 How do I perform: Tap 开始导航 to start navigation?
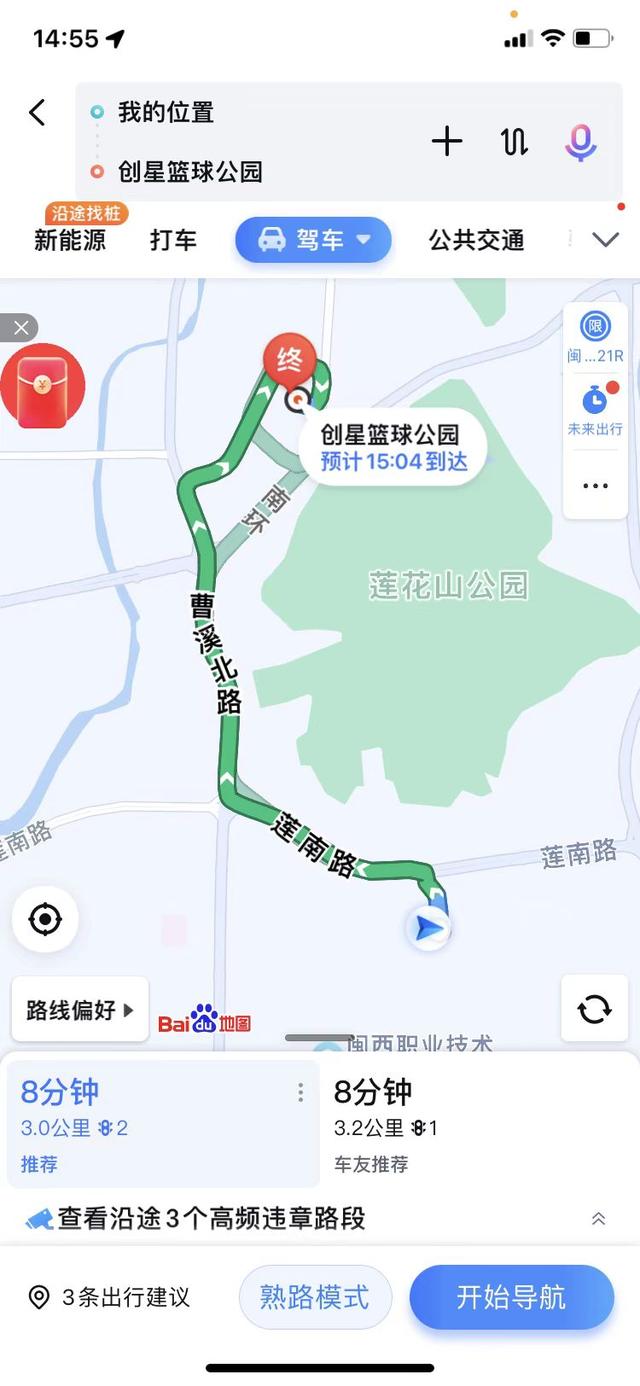point(511,1298)
